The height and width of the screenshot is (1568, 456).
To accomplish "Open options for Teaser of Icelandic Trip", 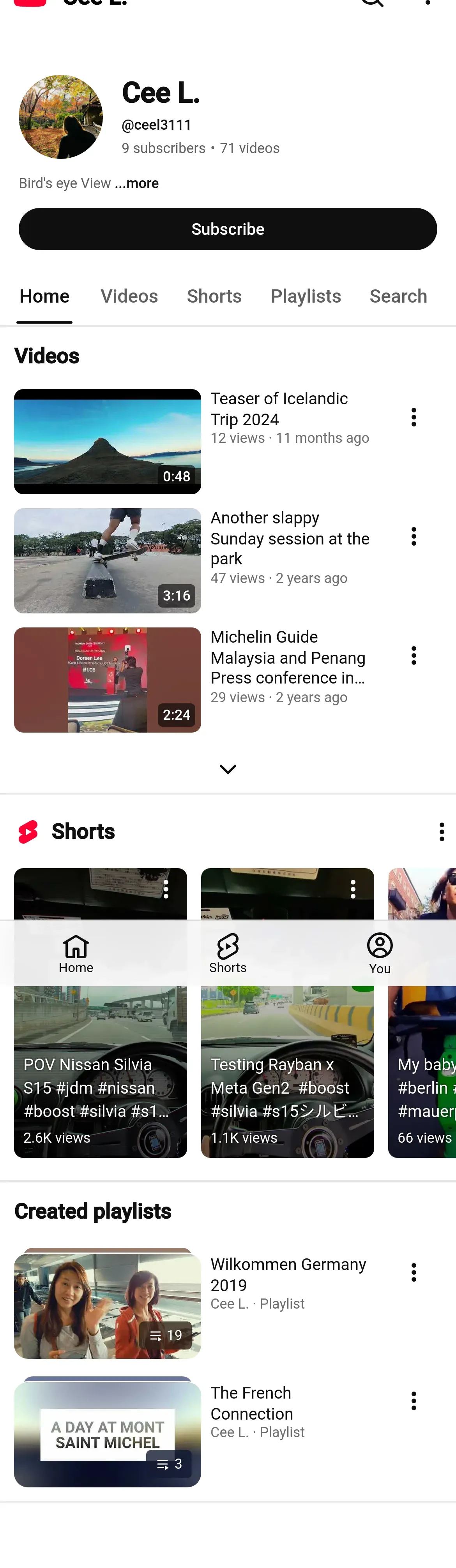I will 414,417.
